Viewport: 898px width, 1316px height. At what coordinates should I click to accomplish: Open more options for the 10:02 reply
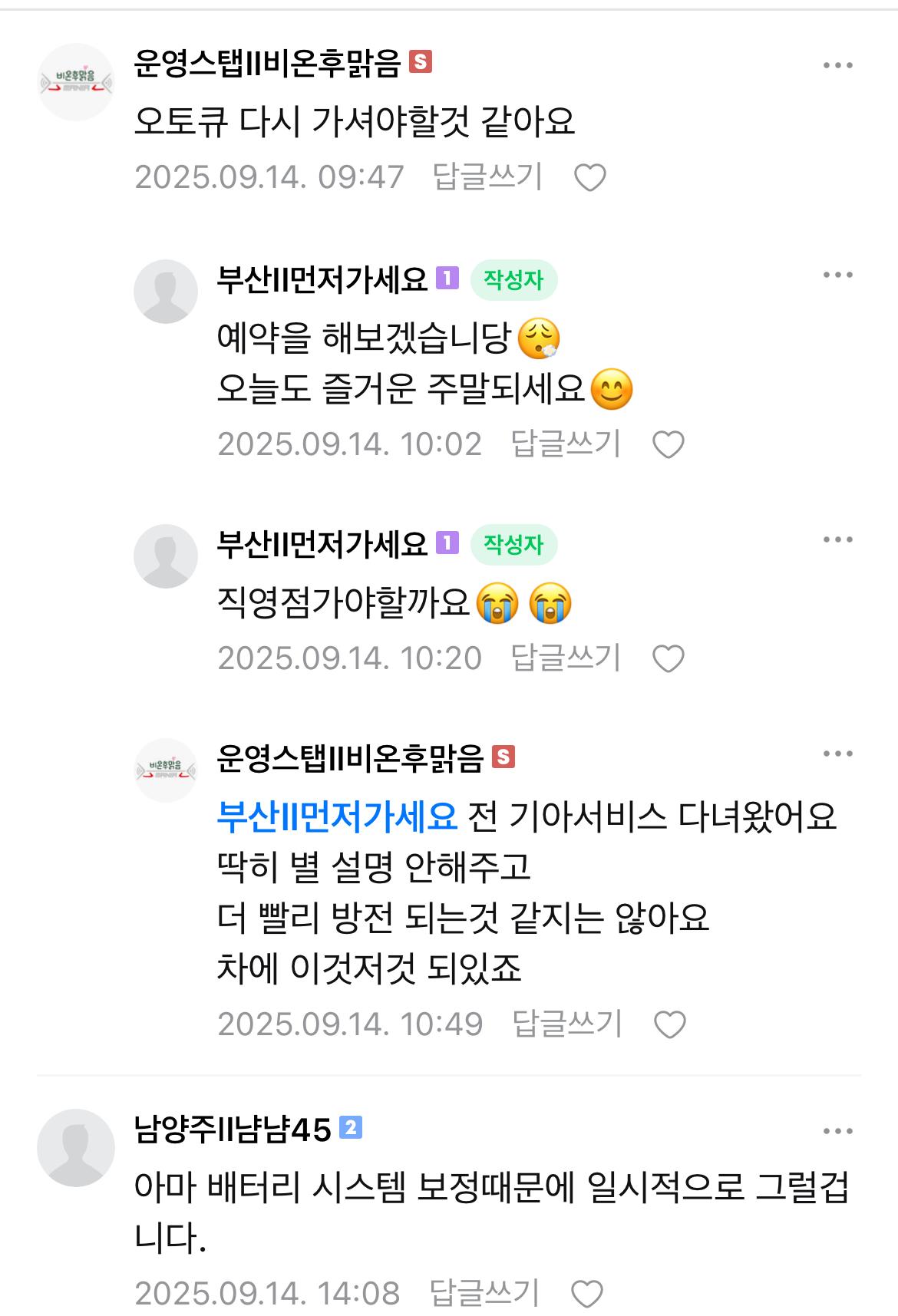click(x=838, y=275)
